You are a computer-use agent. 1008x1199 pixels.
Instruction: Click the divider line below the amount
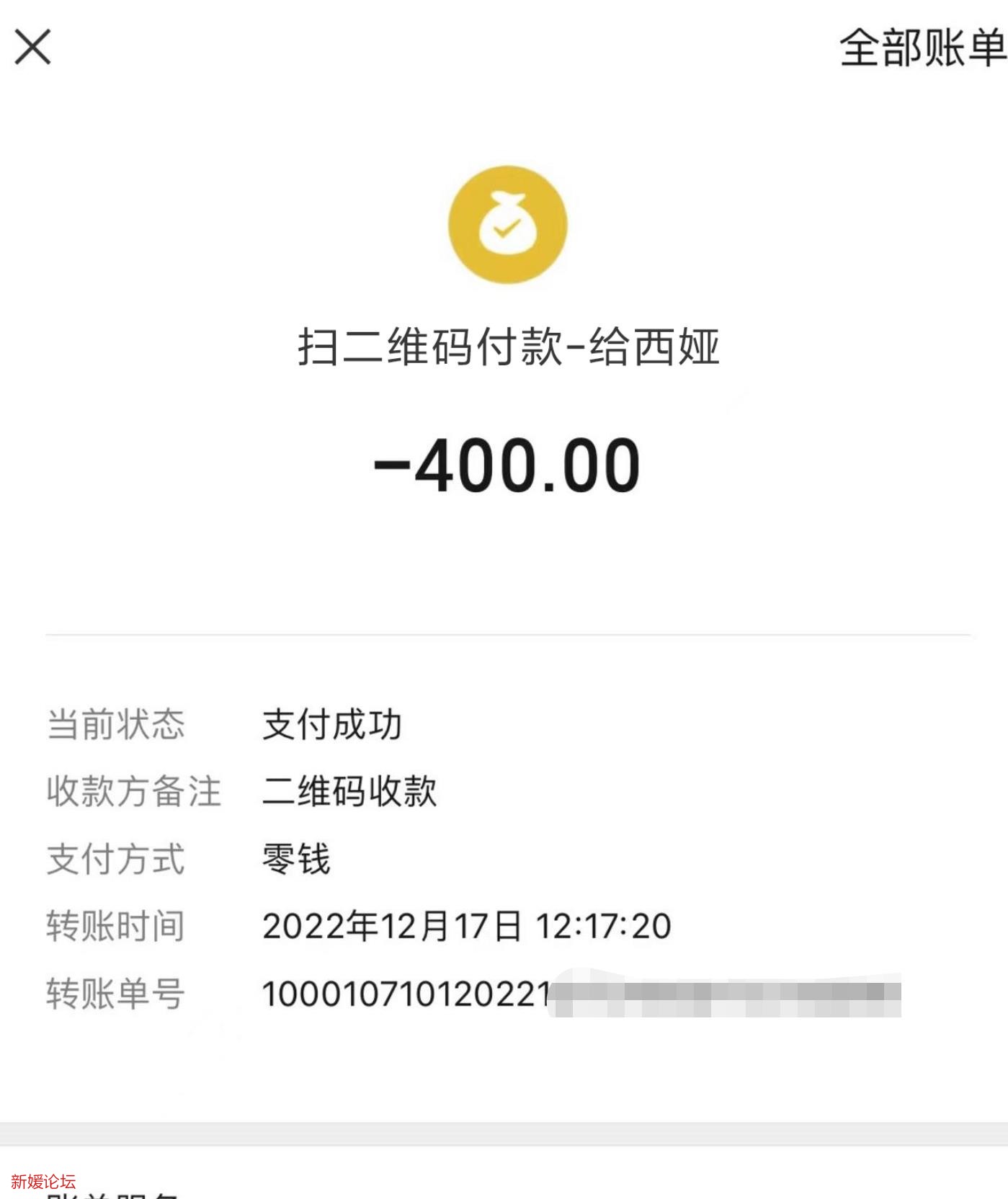pyautogui.click(x=504, y=635)
